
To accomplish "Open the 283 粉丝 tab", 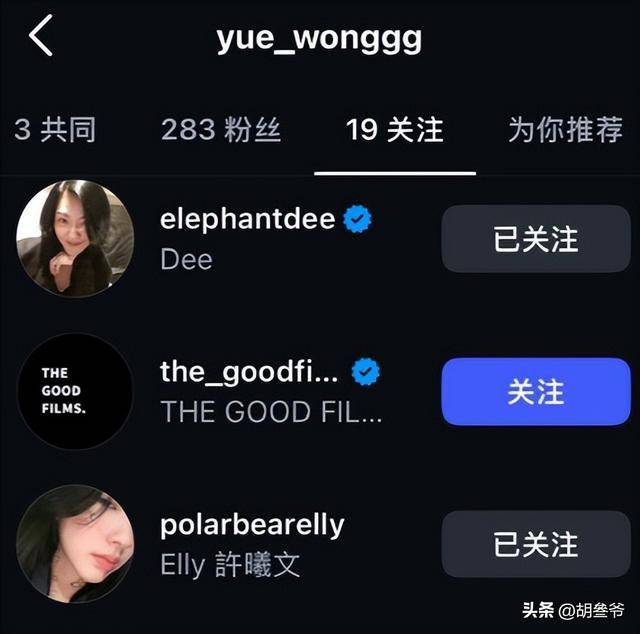I will click(221, 130).
